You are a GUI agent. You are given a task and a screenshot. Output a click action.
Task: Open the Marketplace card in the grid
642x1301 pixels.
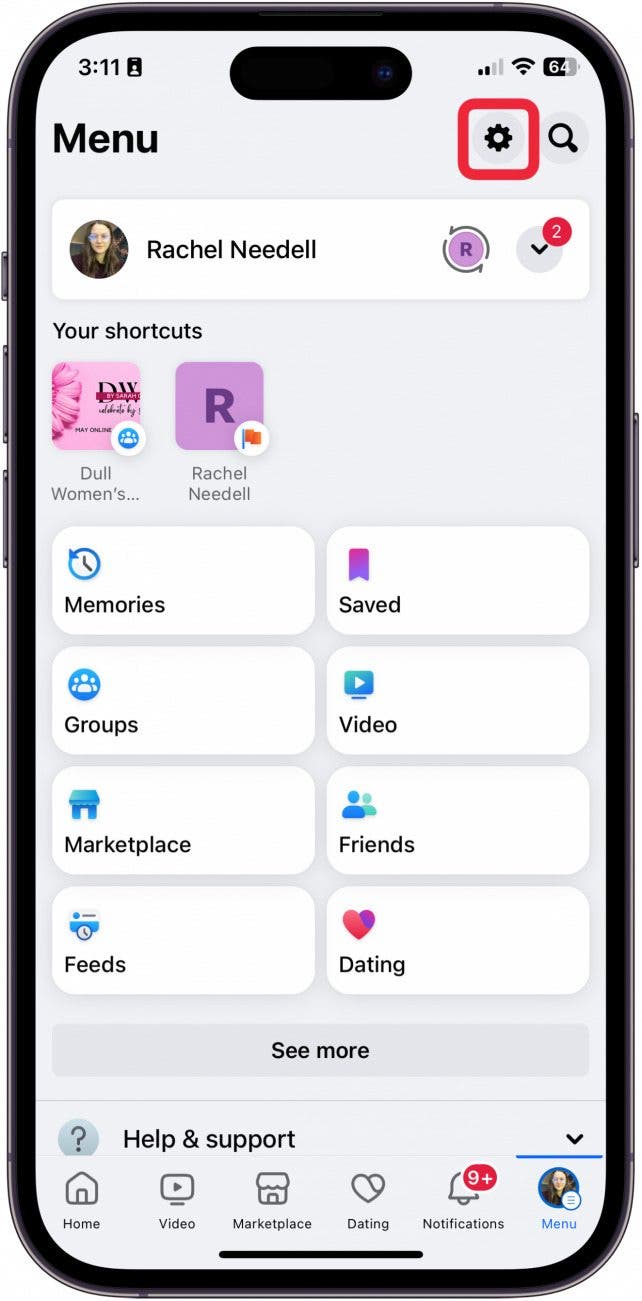[183, 821]
